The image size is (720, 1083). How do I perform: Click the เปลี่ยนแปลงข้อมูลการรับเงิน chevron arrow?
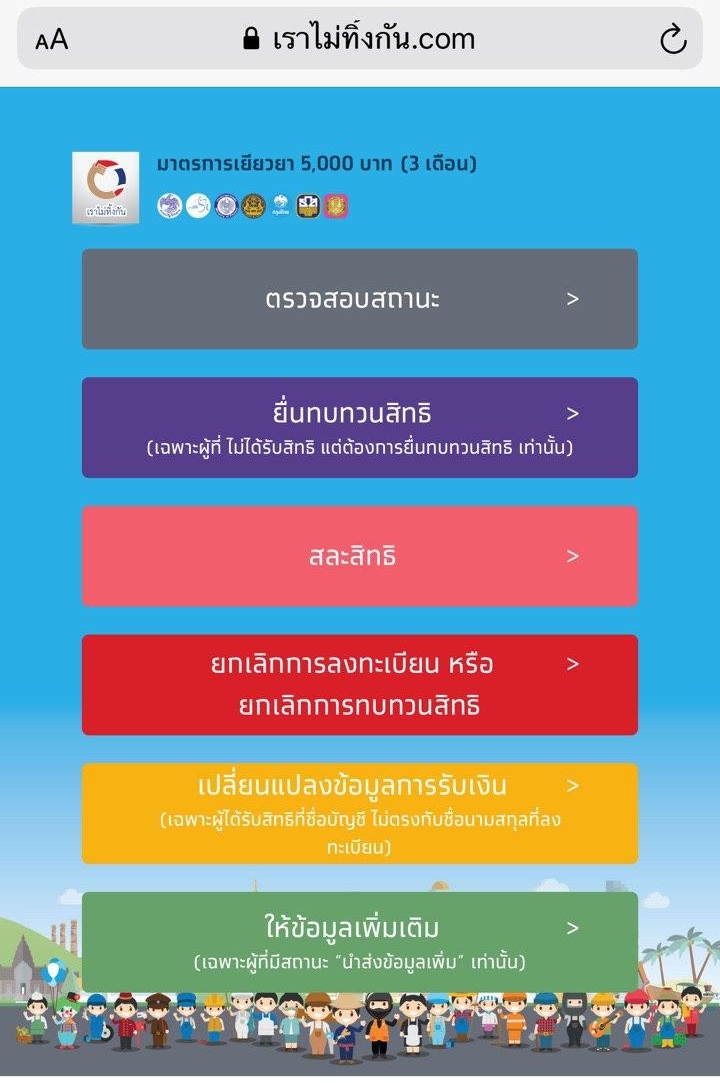click(572, 786)
